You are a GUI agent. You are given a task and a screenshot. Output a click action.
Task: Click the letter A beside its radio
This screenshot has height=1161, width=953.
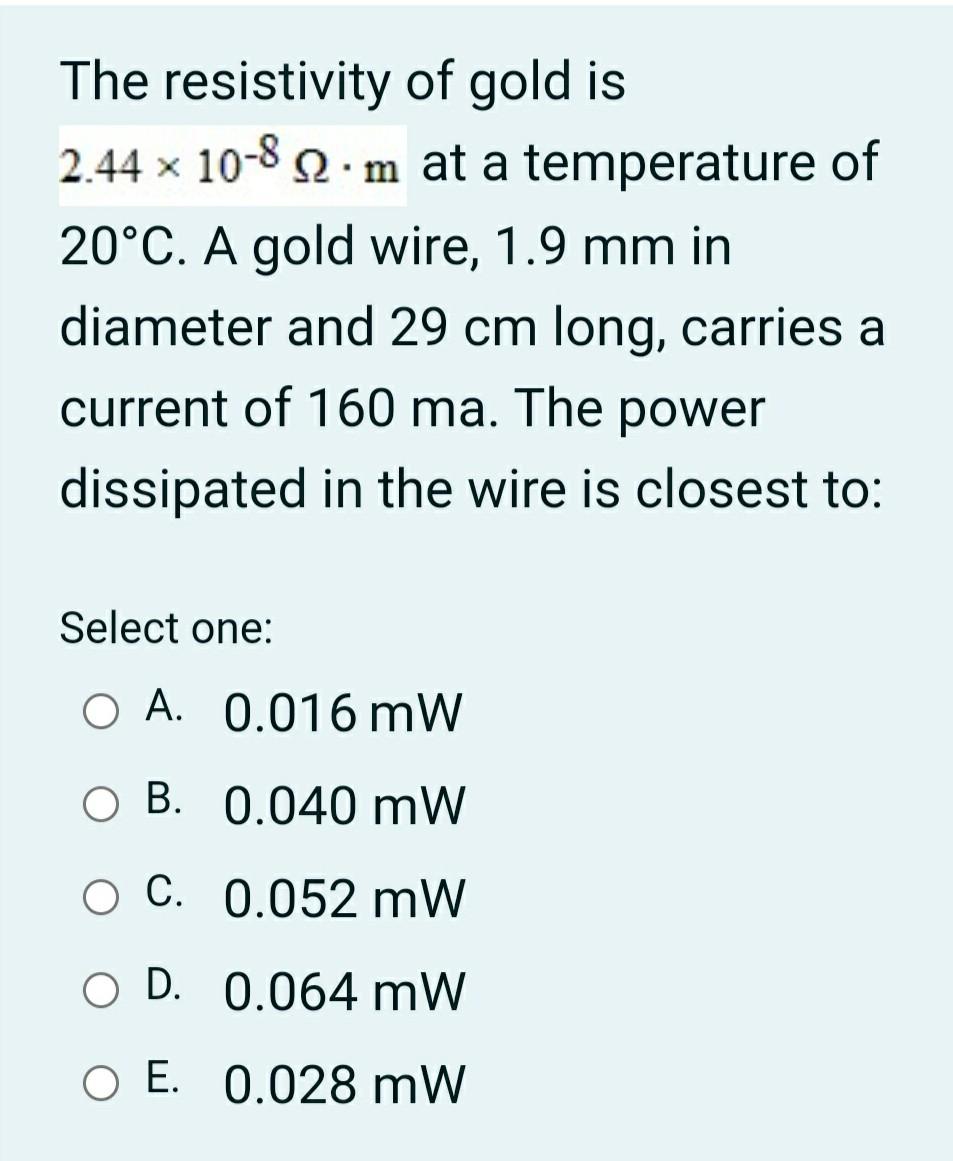(x=160, y=710)
